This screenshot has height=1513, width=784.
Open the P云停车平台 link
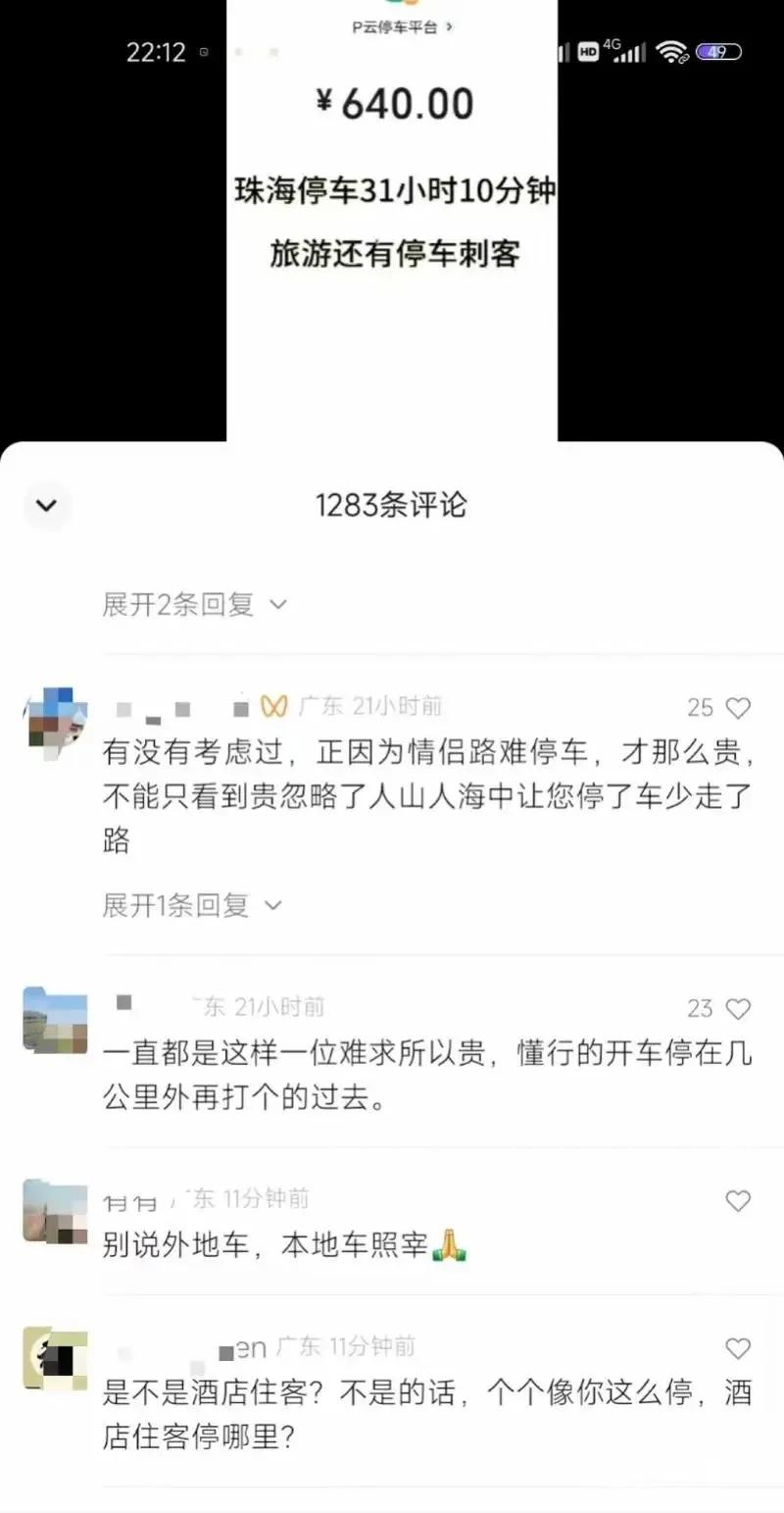click(397, 27)
